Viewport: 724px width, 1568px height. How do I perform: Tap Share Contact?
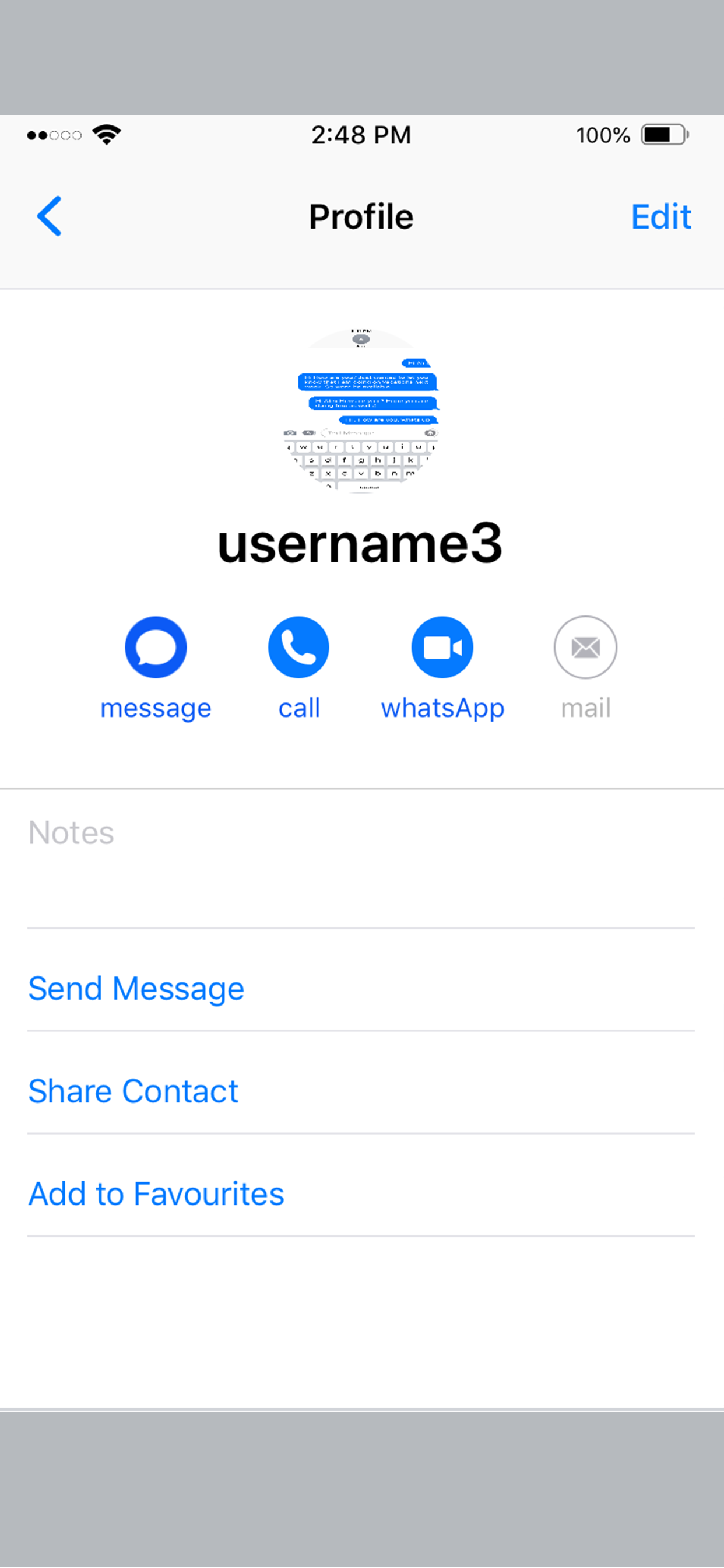point(133,1090)
